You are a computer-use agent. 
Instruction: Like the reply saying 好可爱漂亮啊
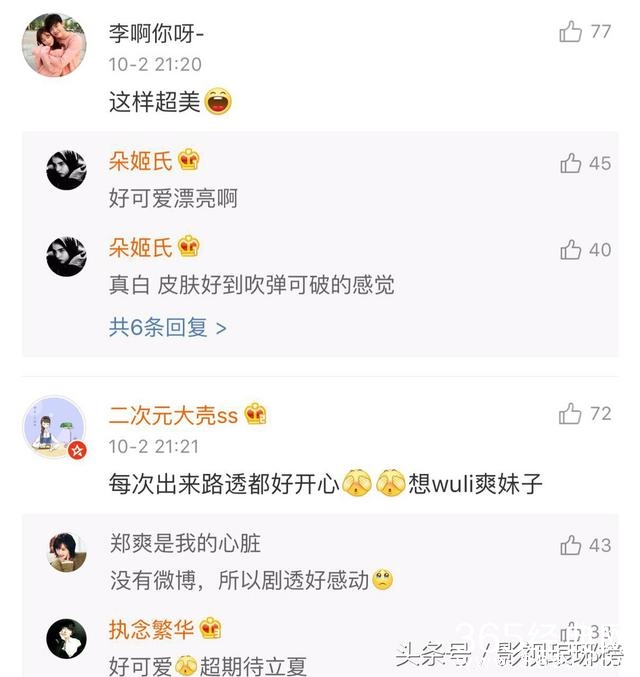571,163
